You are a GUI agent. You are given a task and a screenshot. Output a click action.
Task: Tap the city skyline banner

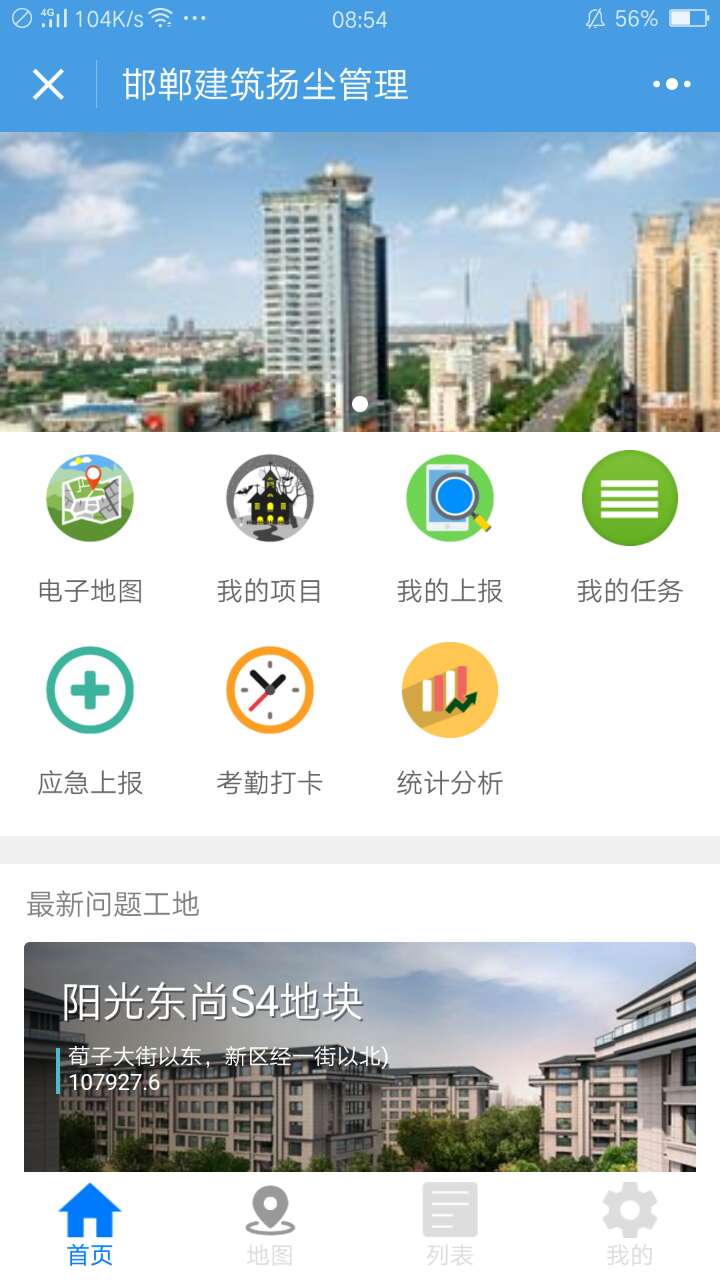360,282
